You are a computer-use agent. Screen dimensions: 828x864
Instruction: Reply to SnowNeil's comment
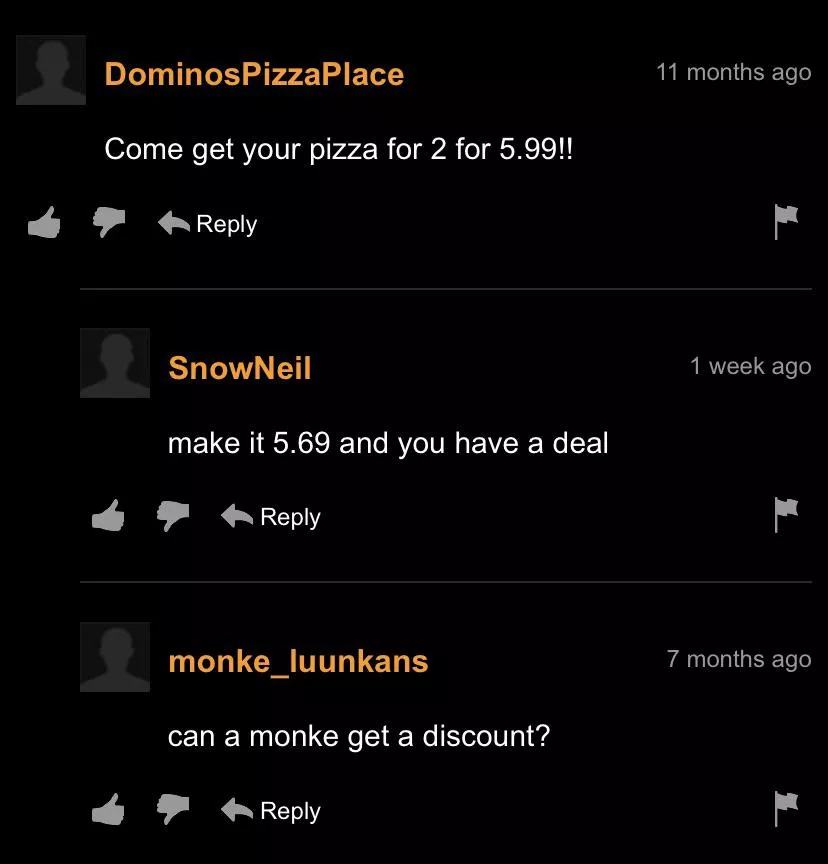271,517
